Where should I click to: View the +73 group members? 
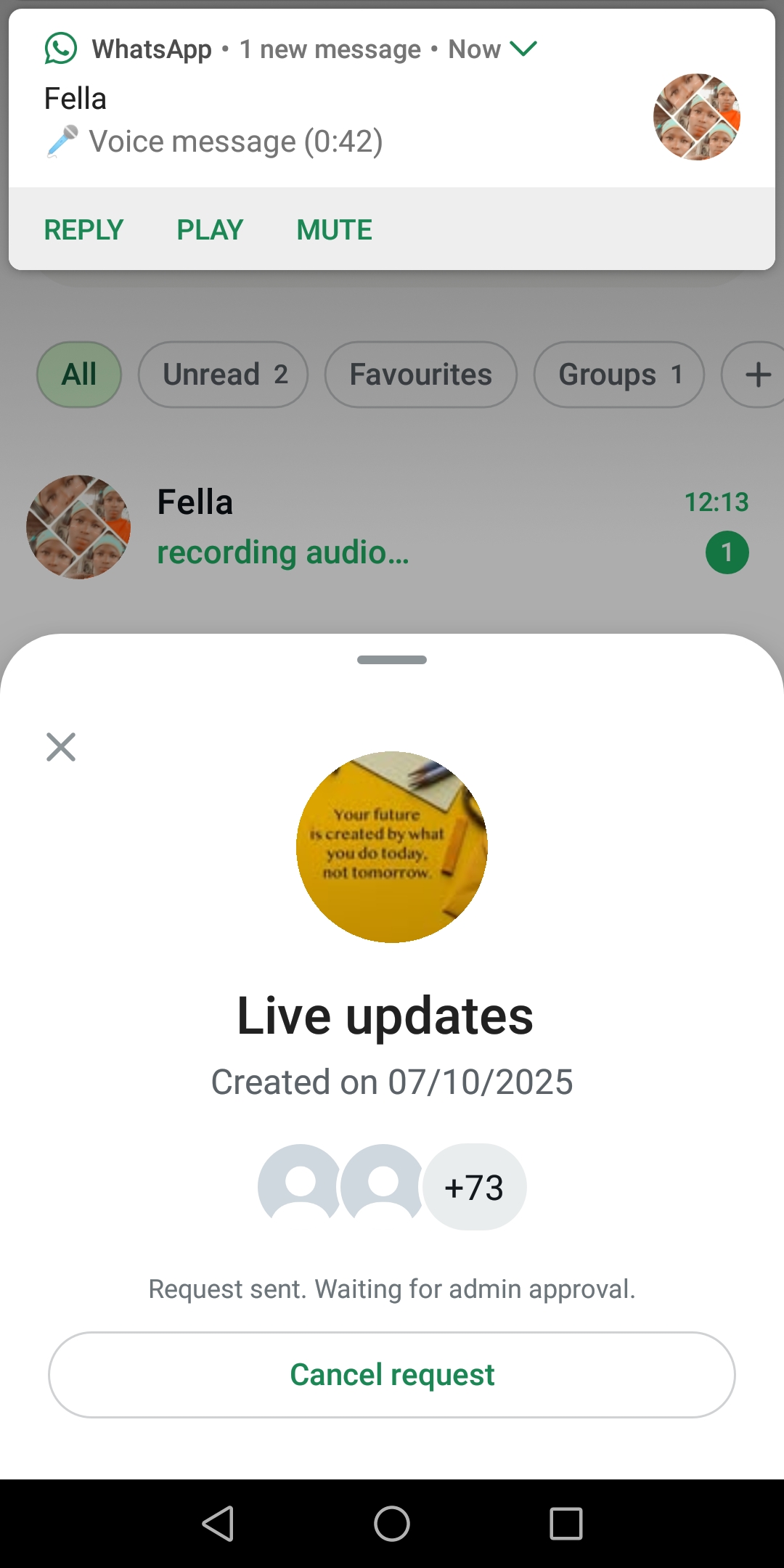pyautogui.click(x=474, y=1188)
